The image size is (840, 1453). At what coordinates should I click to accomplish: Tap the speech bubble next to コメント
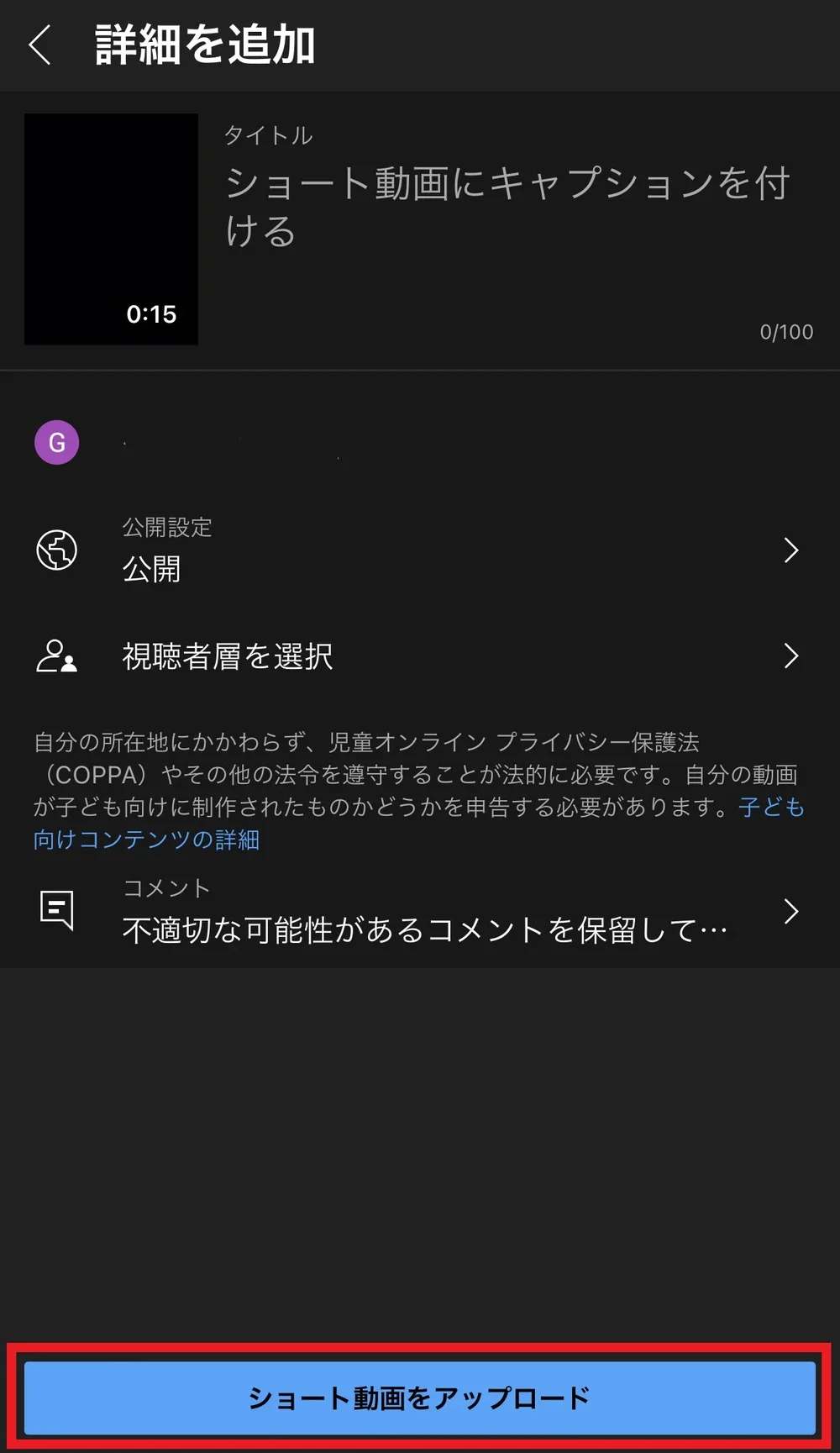56,910
